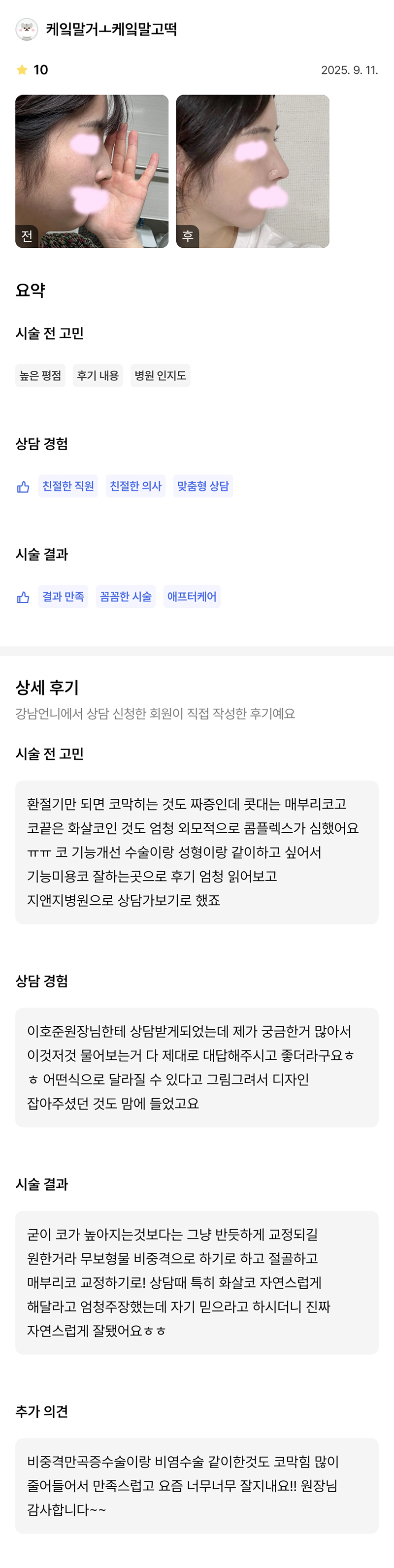This screenshot has width=394, height=1568.
Task: View reviewer 케익말거ㅗ케익말고떡's profile
Action: click(111, 29)
